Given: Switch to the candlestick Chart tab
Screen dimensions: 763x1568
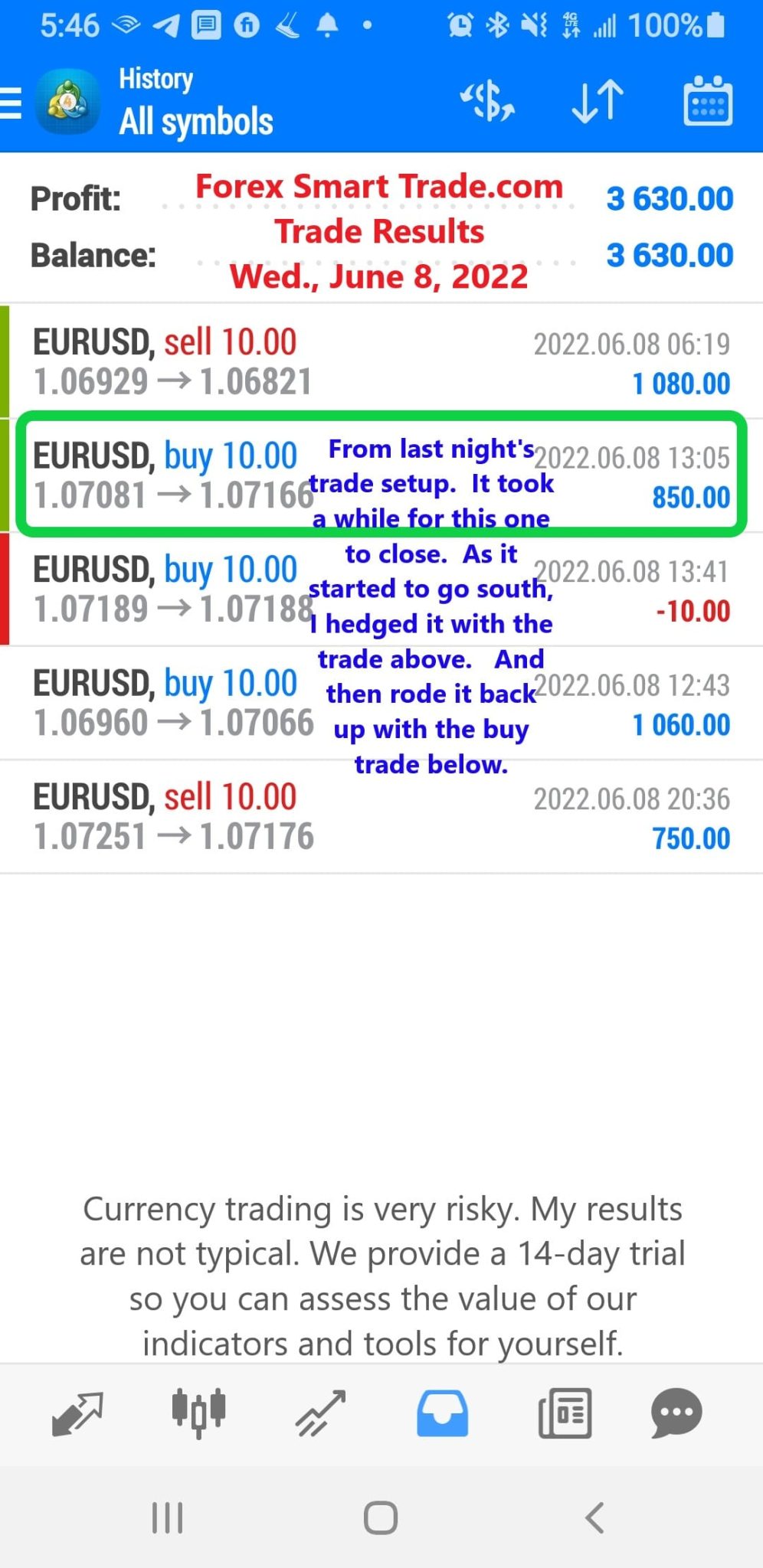Looking at the screenshot, I should (198, 1413).
